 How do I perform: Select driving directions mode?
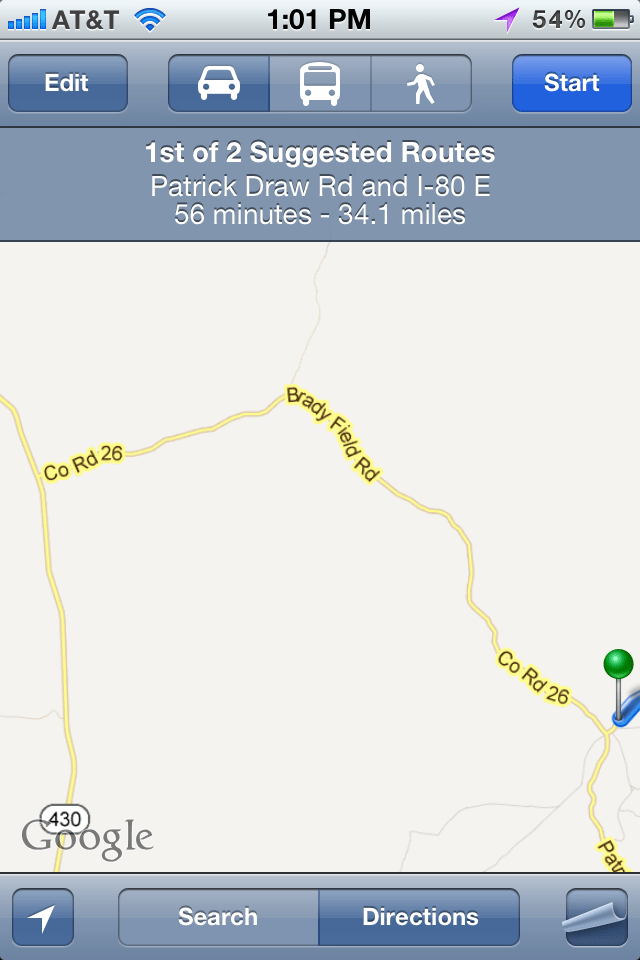point(219,83)
